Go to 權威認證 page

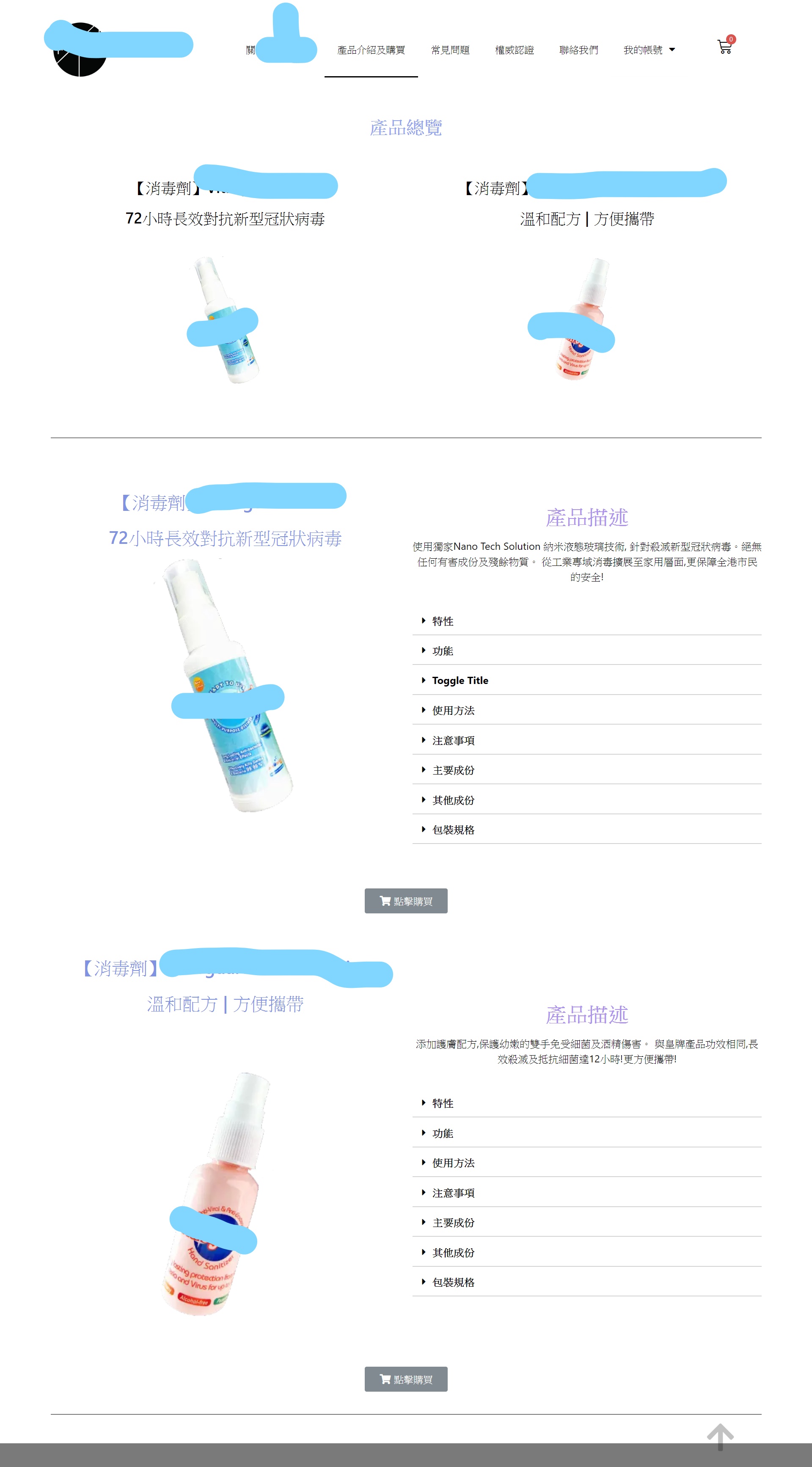514,50
